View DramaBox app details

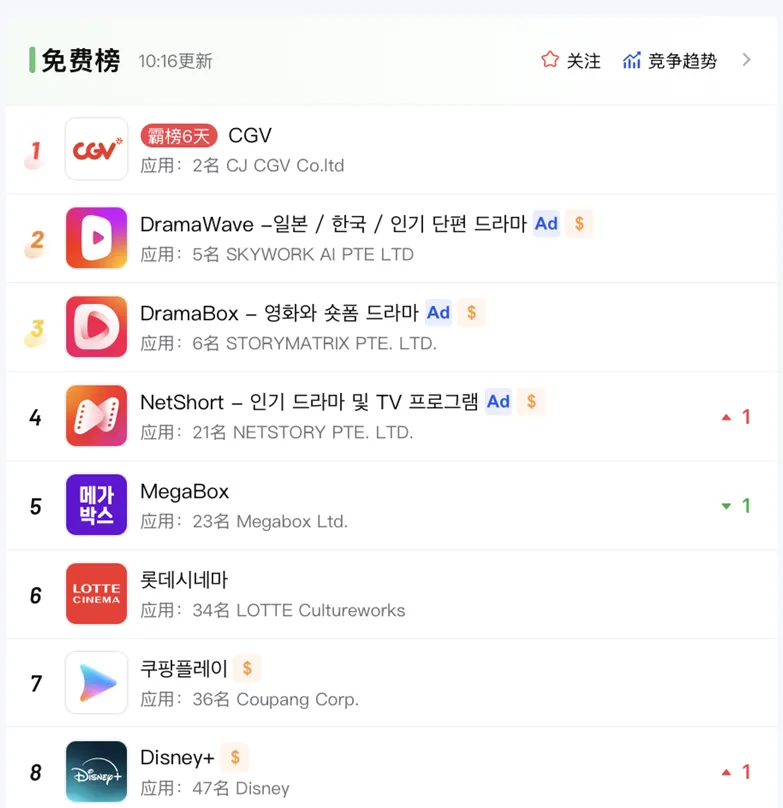tap(391, 327)
